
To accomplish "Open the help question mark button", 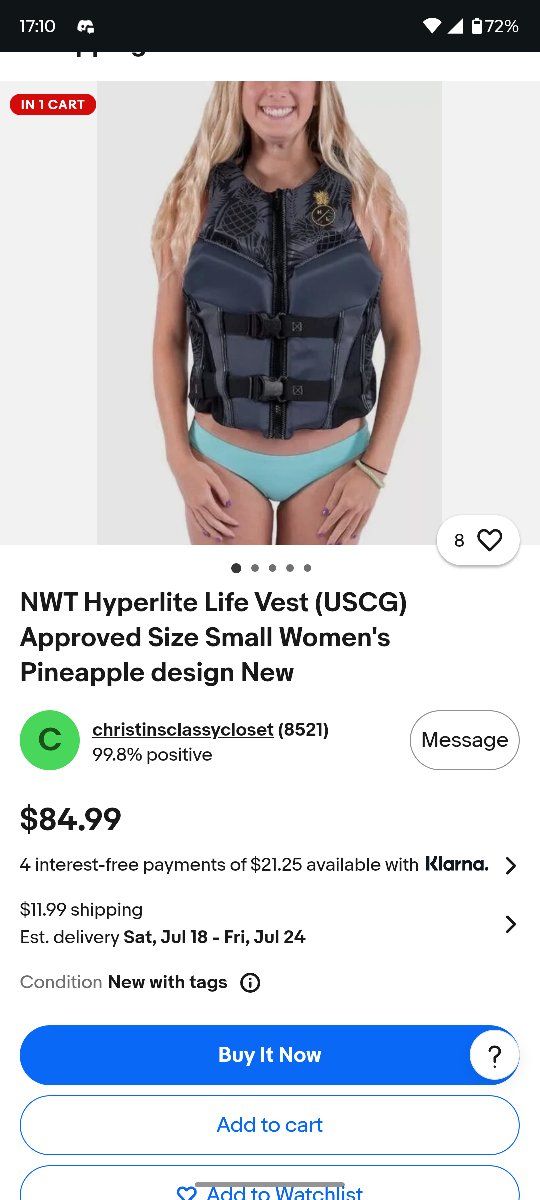I will [494, 1056].
